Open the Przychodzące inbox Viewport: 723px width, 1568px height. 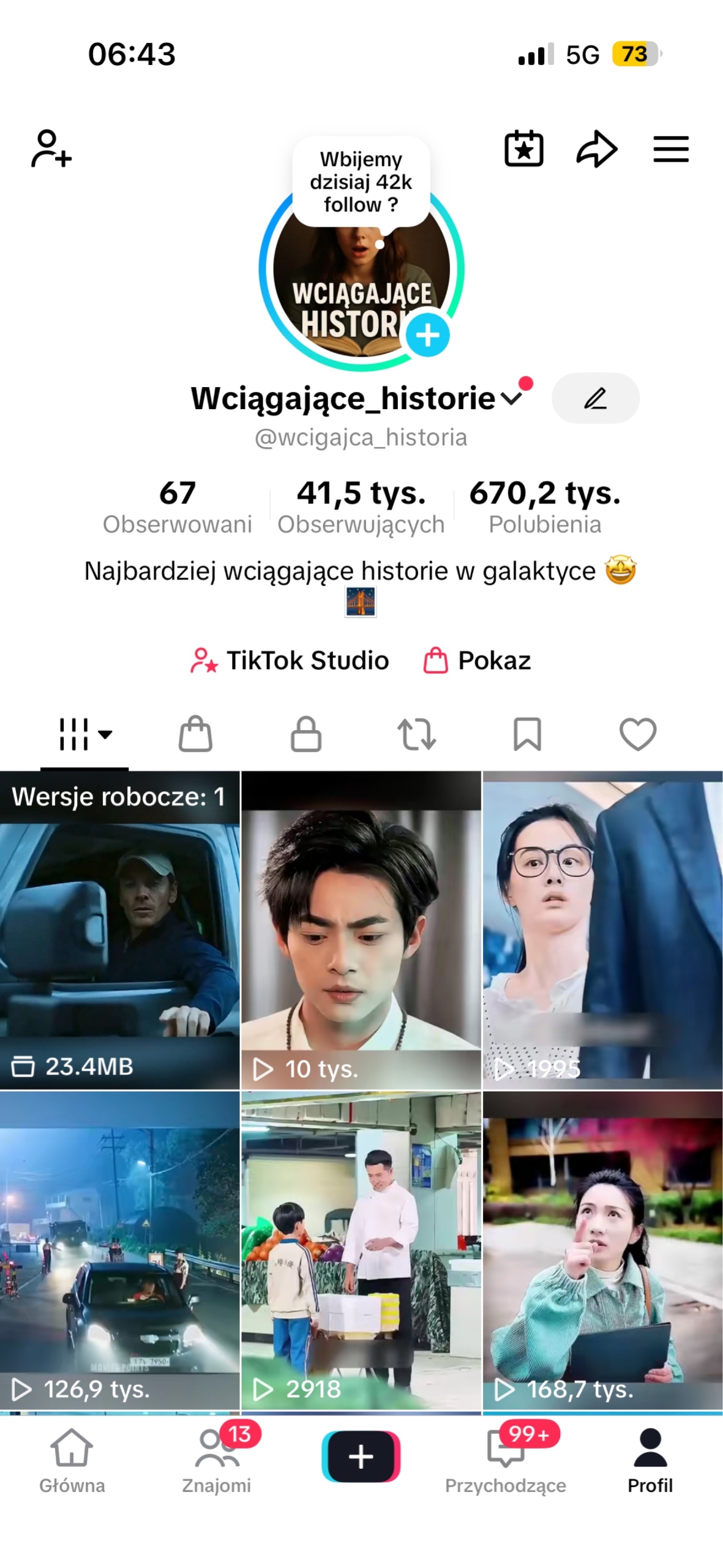[506, 1460]
